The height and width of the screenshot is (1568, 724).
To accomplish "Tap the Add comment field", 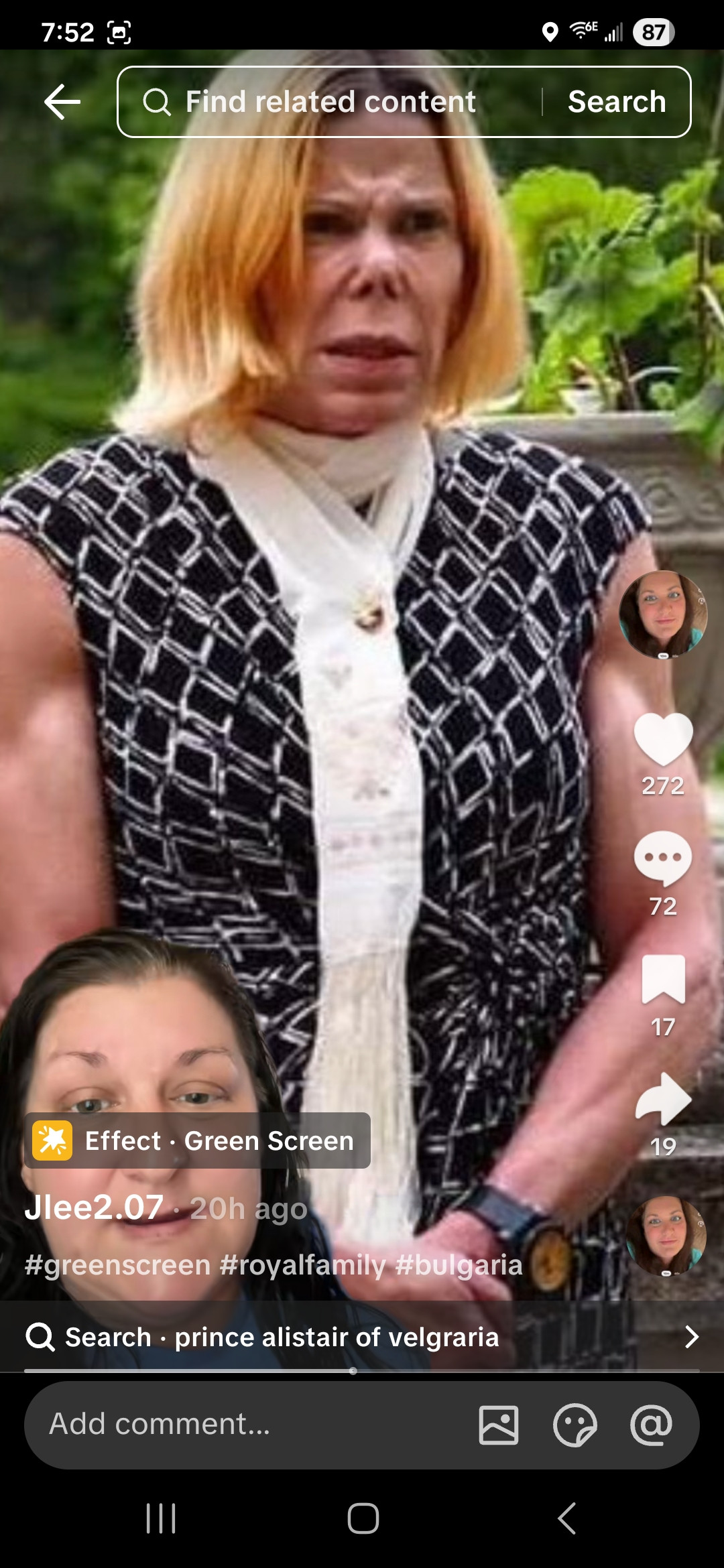I will tap(248, 1424).
